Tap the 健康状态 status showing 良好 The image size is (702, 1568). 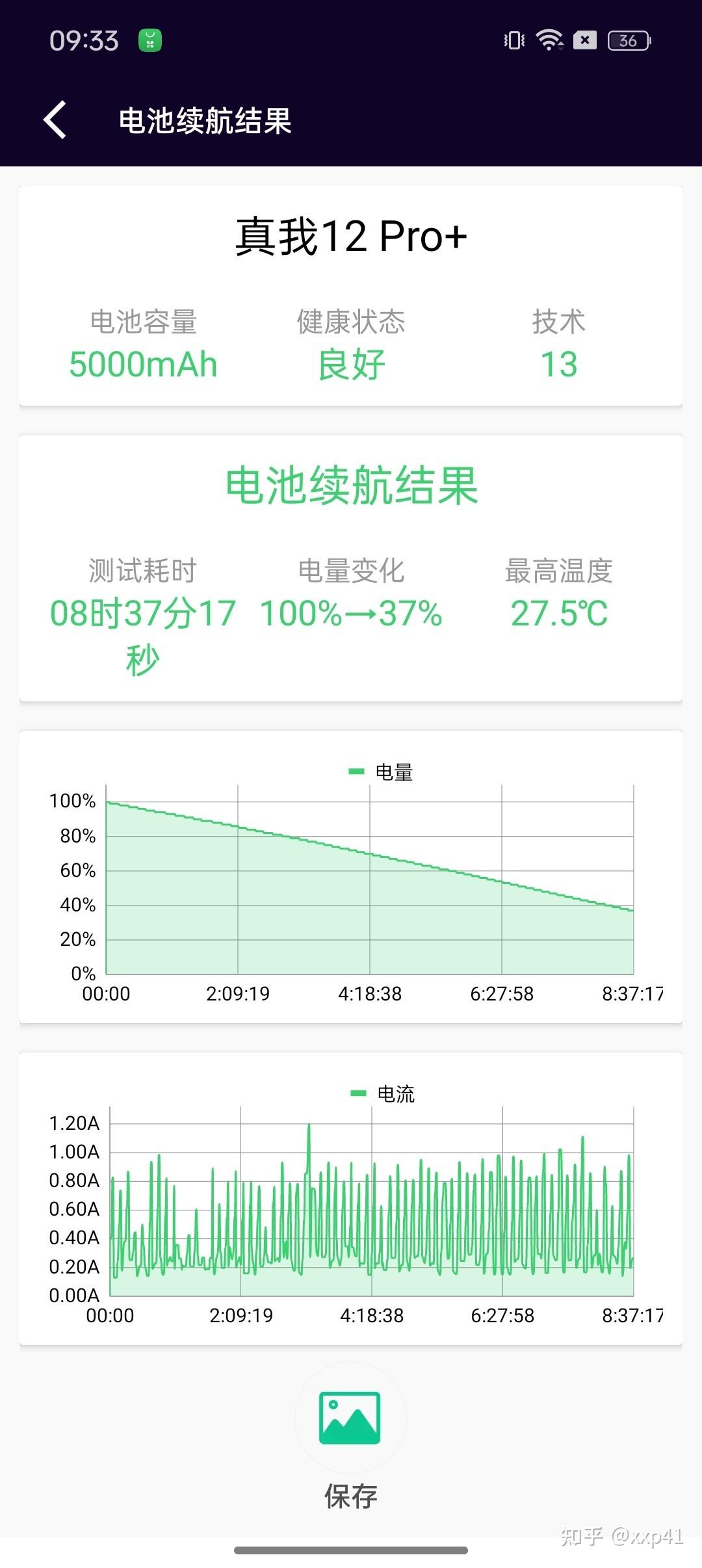tap(350, 363)
